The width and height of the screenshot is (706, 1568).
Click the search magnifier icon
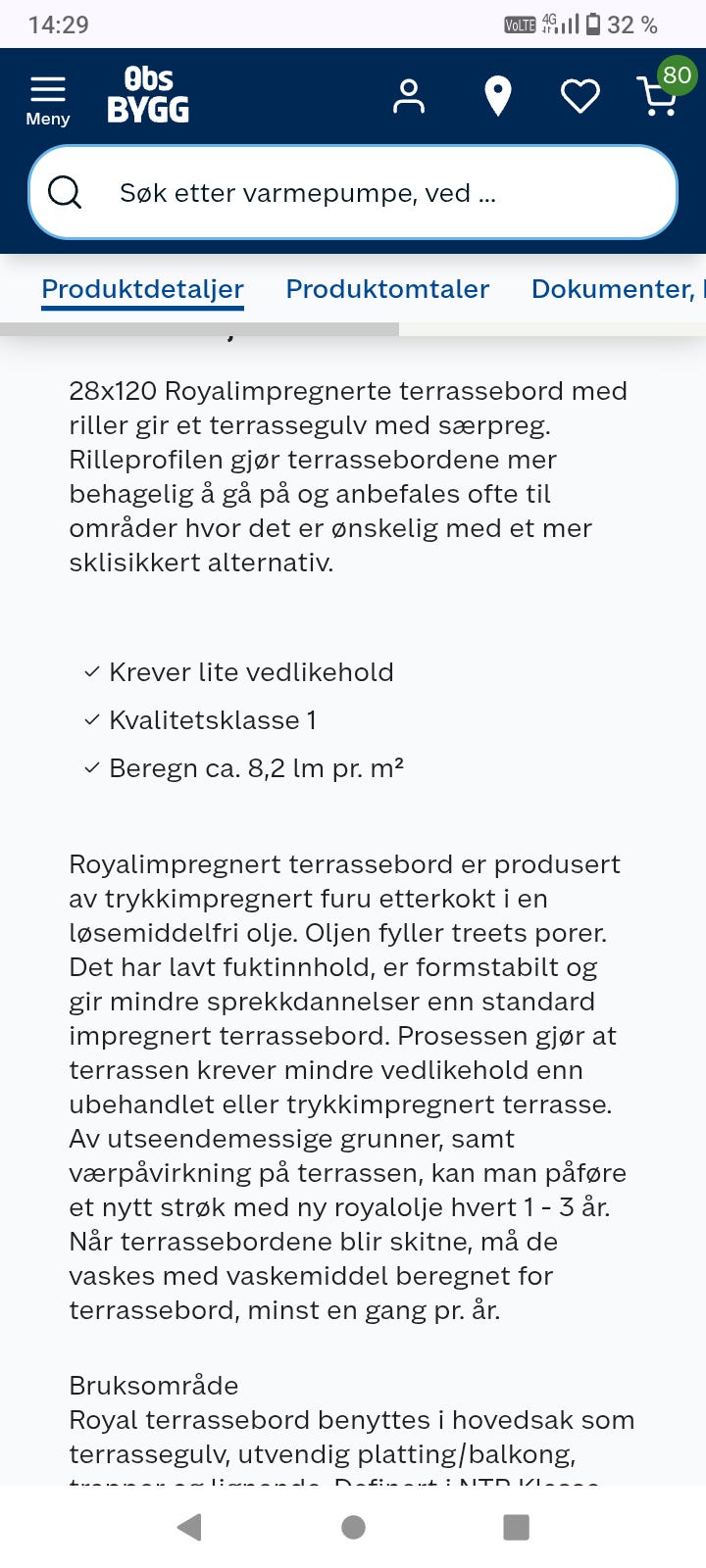[x=65, y=191]
